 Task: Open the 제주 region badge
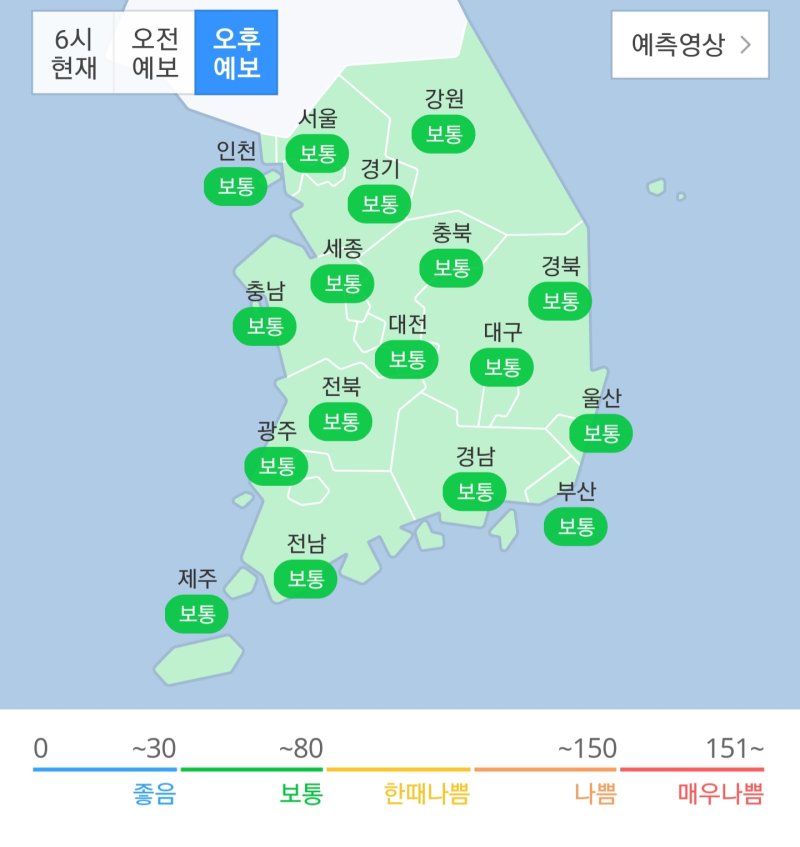pos(197,613)
